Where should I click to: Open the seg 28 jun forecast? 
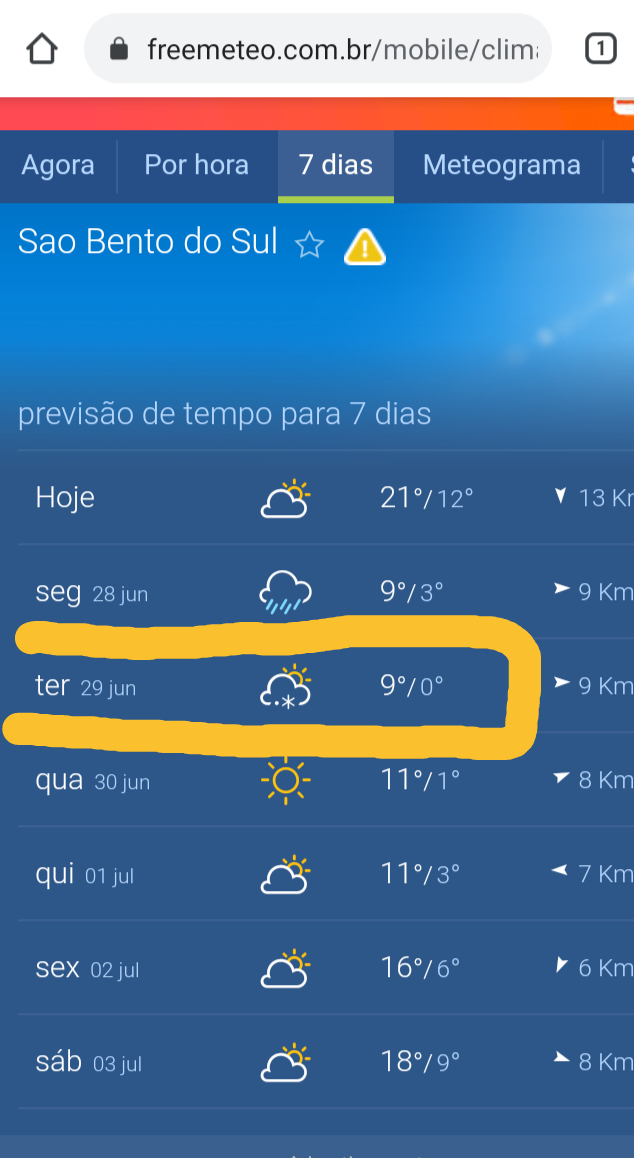tap(325, 592)
